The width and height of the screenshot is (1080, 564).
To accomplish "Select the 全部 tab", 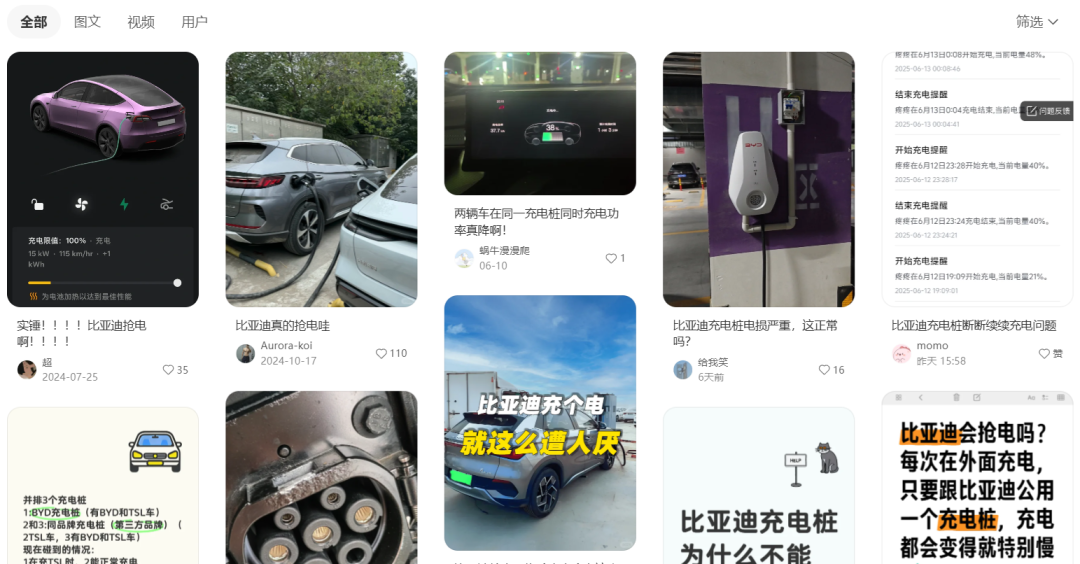I will tap(33, 21).
